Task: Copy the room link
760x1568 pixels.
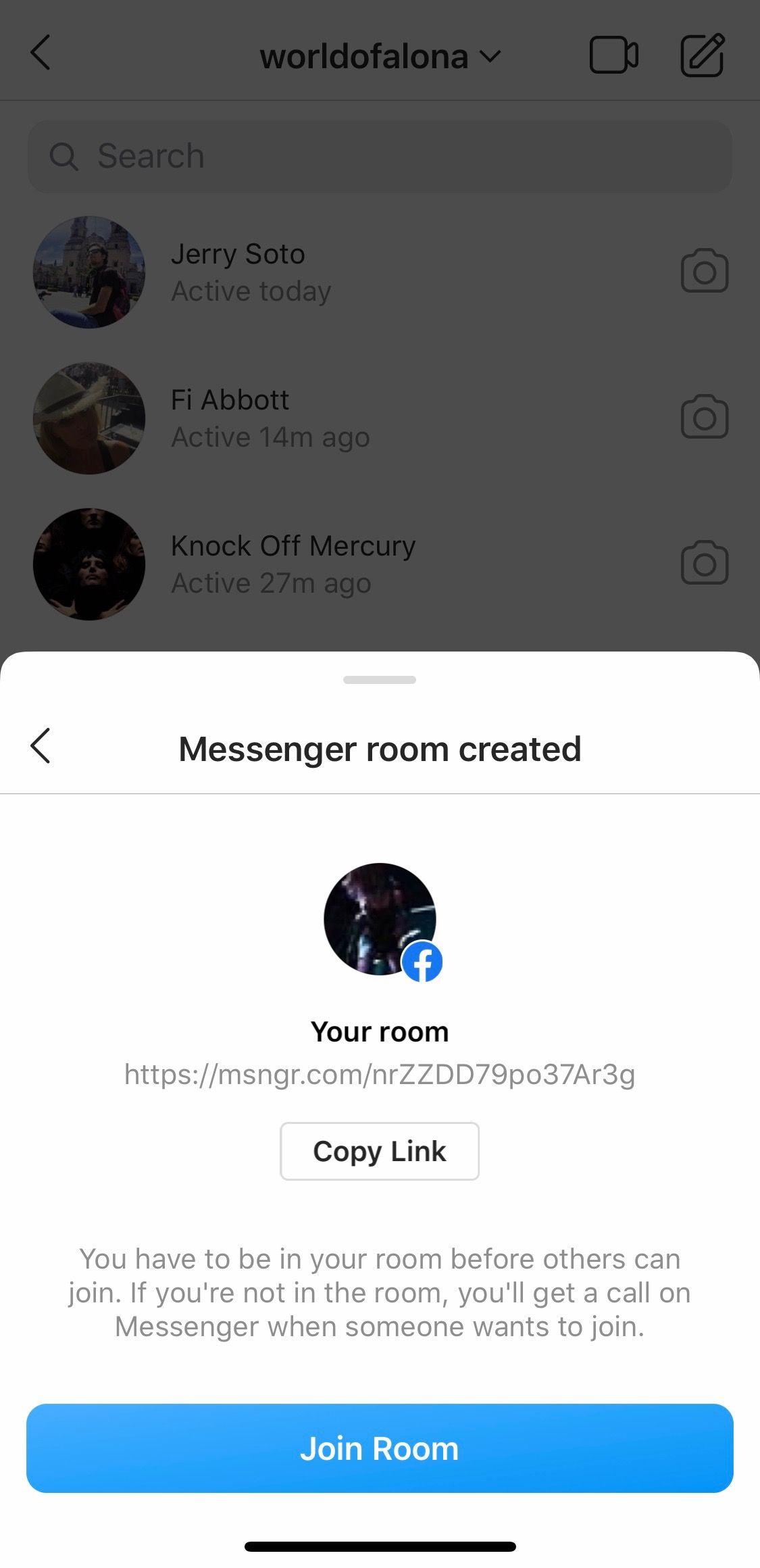Action: tap(380, 1151)
